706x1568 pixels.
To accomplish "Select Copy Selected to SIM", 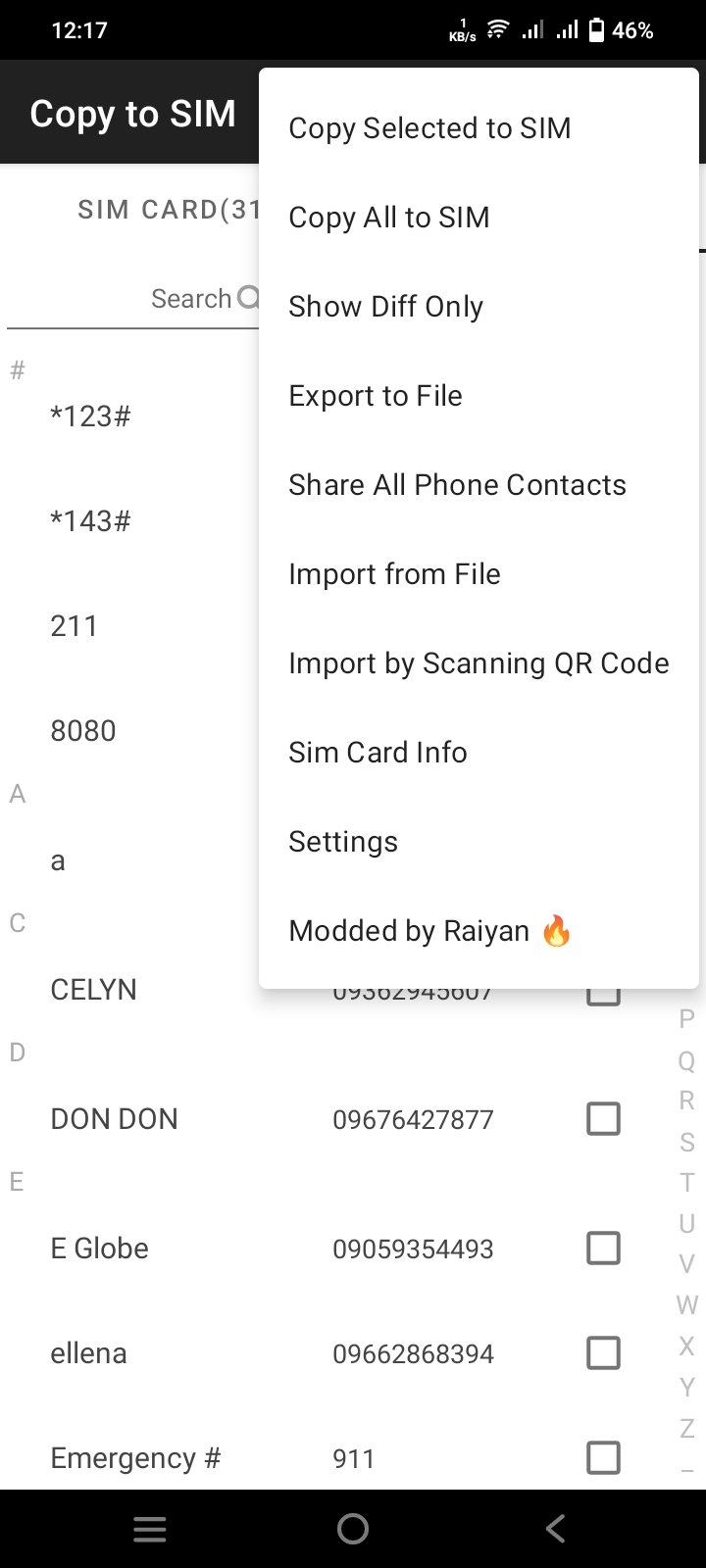I will pos(429,128).
